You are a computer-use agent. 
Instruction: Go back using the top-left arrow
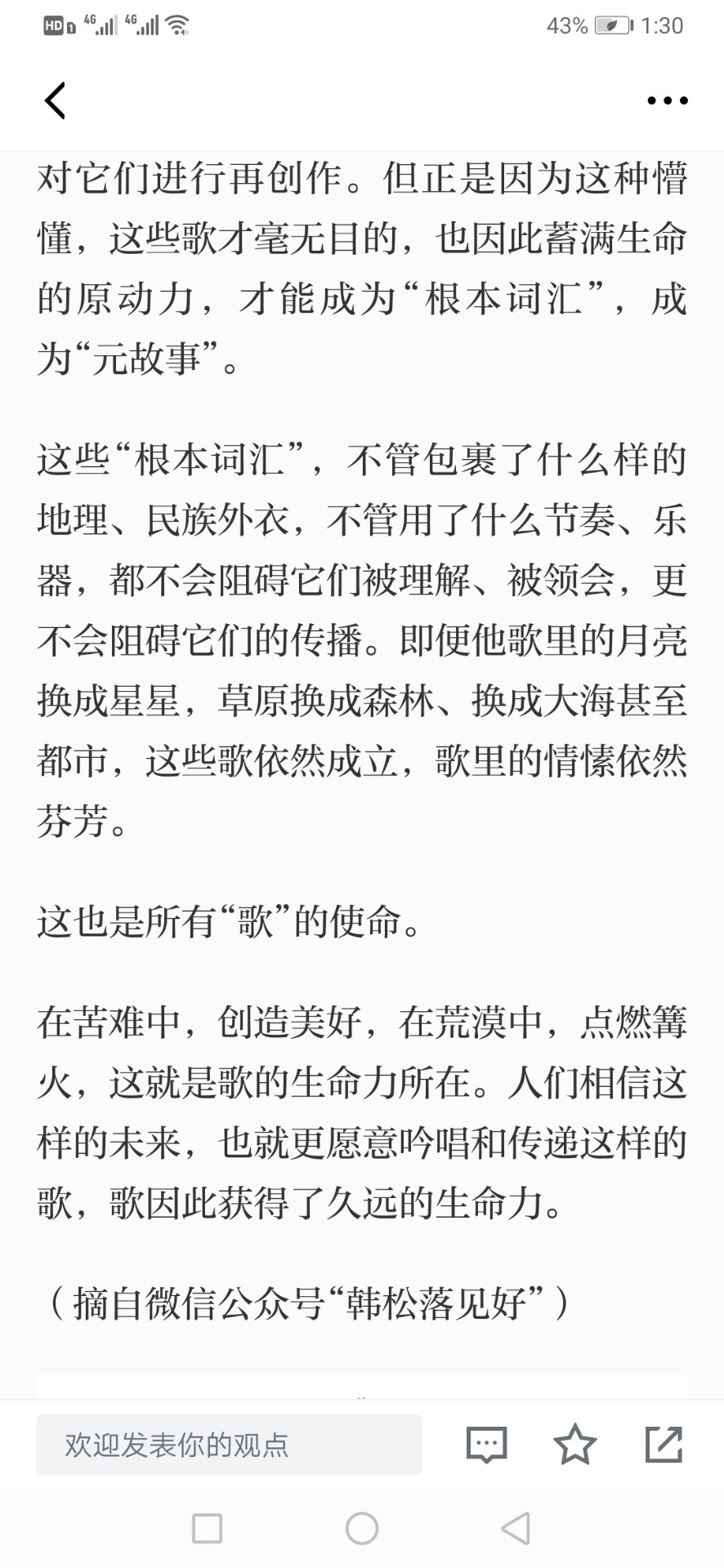[x=55, y=101]
